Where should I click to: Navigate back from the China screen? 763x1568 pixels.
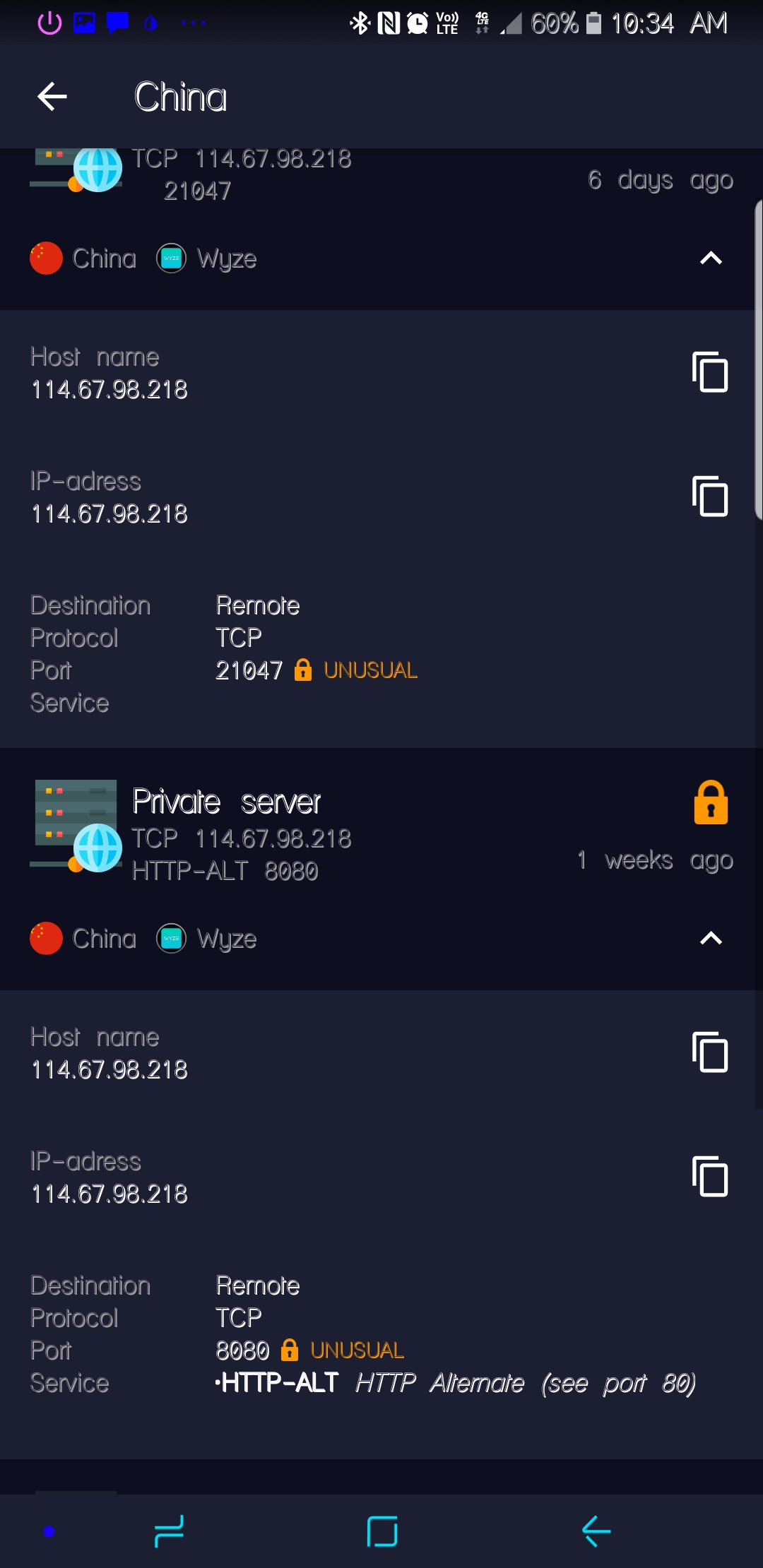click(x=51, y=97)
